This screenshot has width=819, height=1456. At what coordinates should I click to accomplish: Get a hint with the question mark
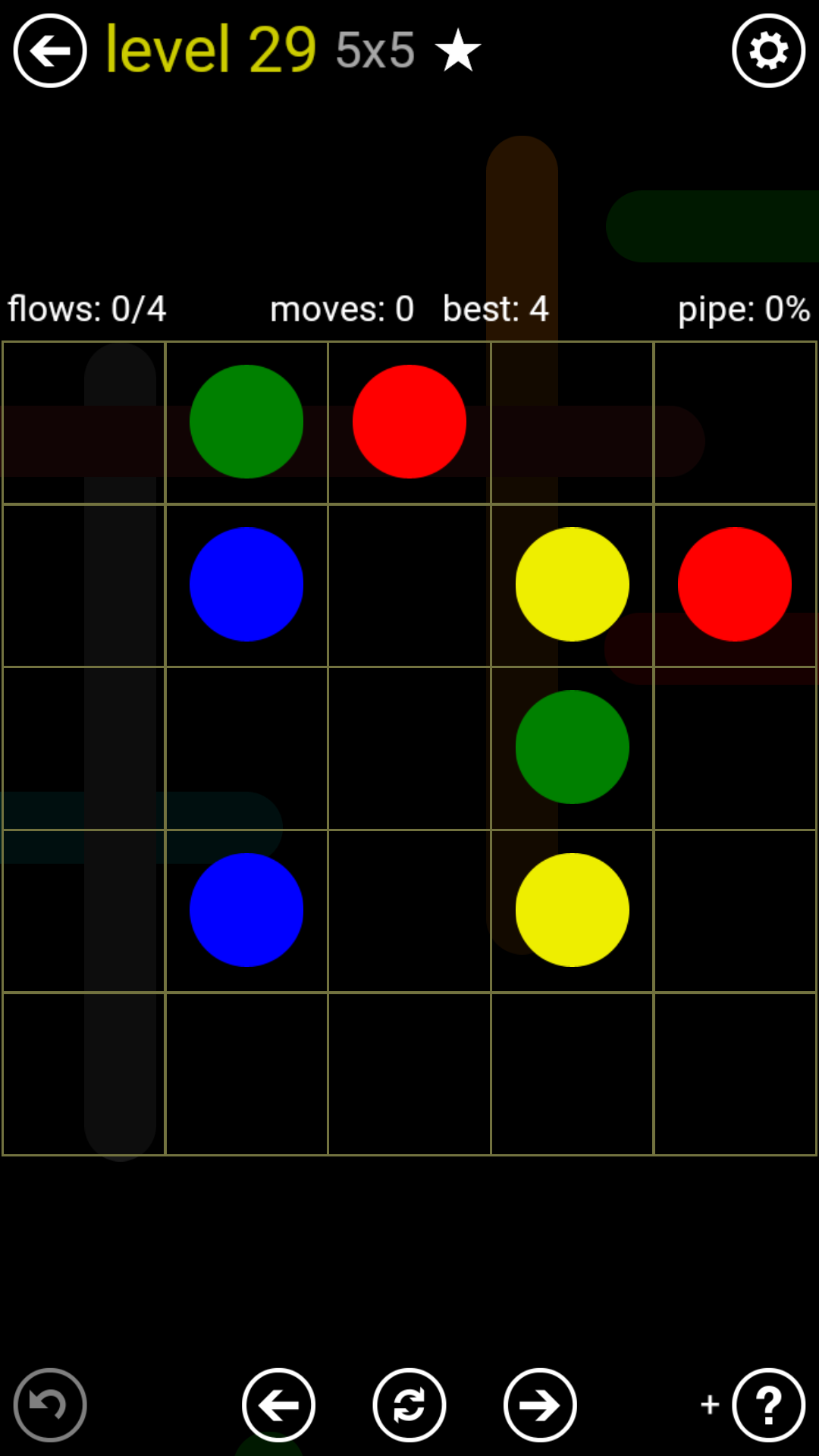click(768, 1404)
